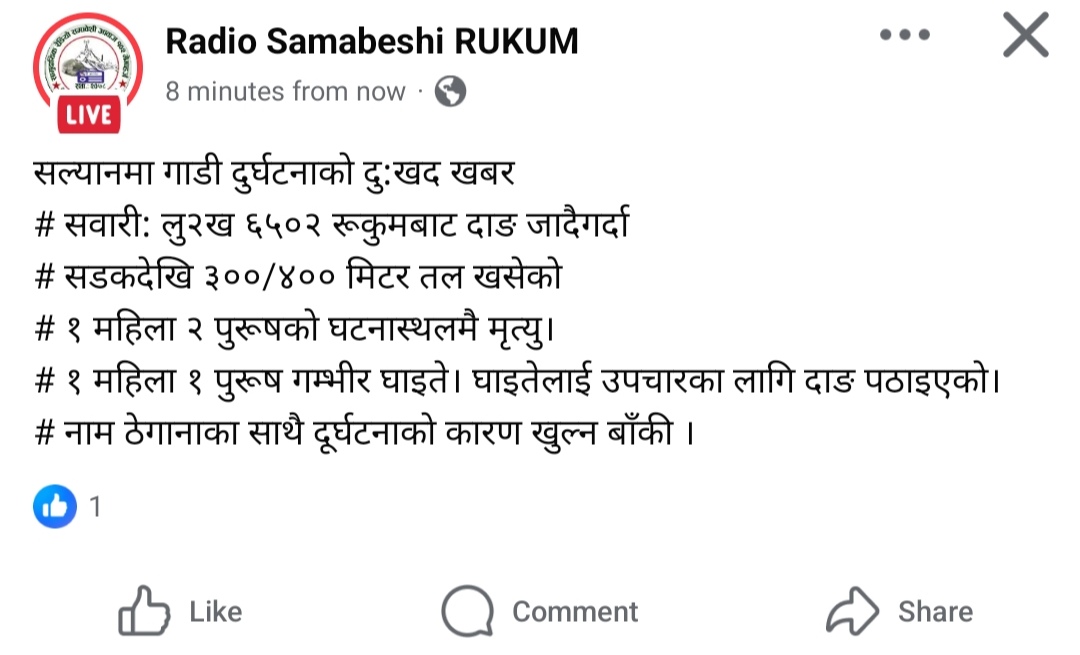Comment on this post
This screenshot has height=655, width=1080.
click(540, 611)
